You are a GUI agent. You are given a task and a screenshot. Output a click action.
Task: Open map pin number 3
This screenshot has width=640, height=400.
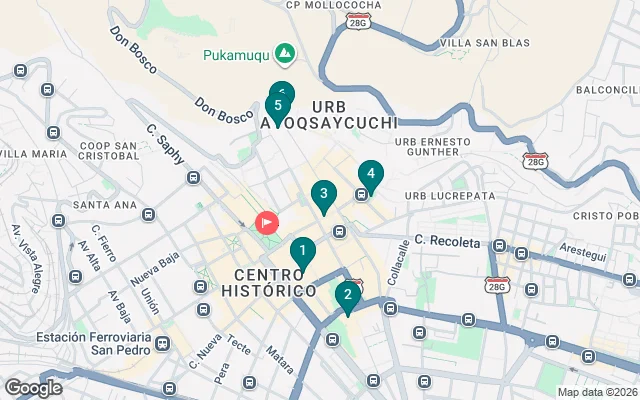pyautogui.click(x=323, y=194)
